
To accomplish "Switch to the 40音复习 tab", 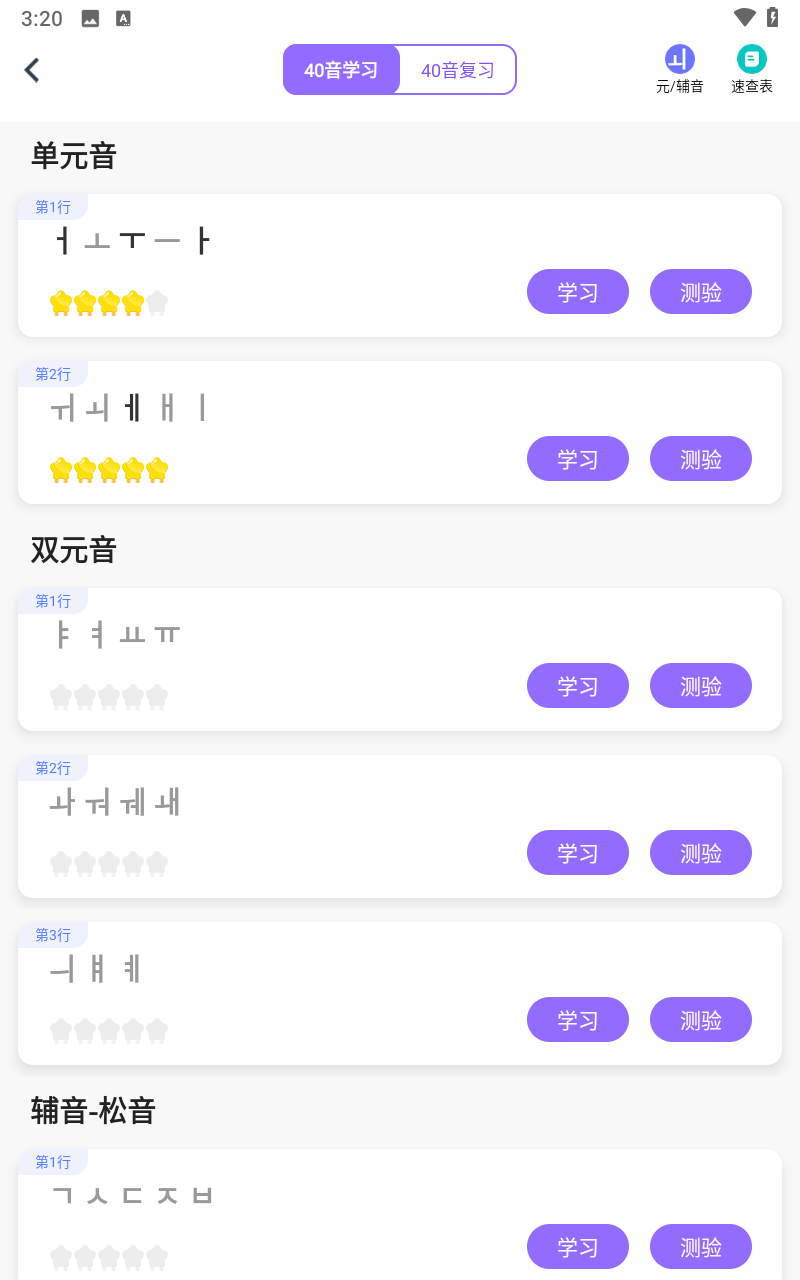I will pyautogui.click(x=456, y=70).
